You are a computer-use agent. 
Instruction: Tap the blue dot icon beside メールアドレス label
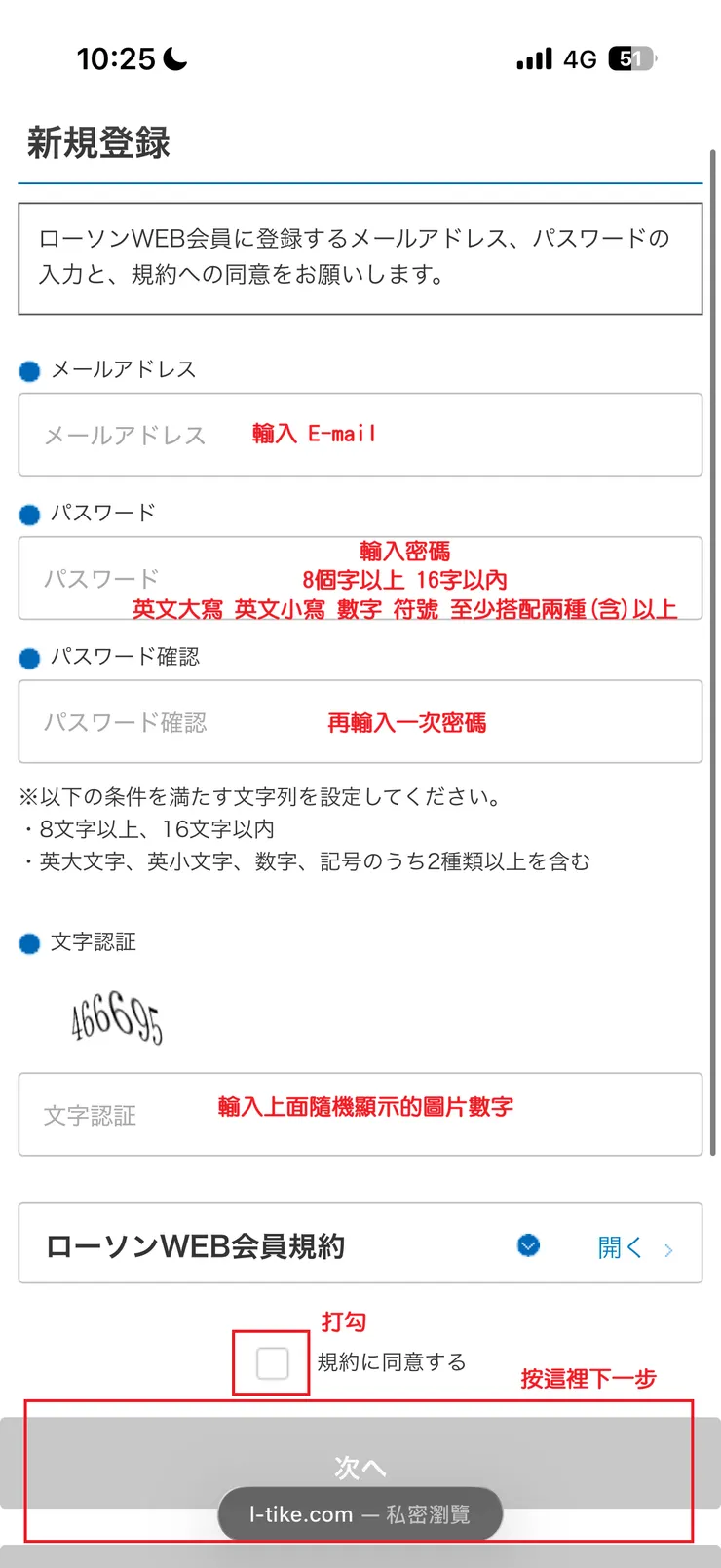29,370
